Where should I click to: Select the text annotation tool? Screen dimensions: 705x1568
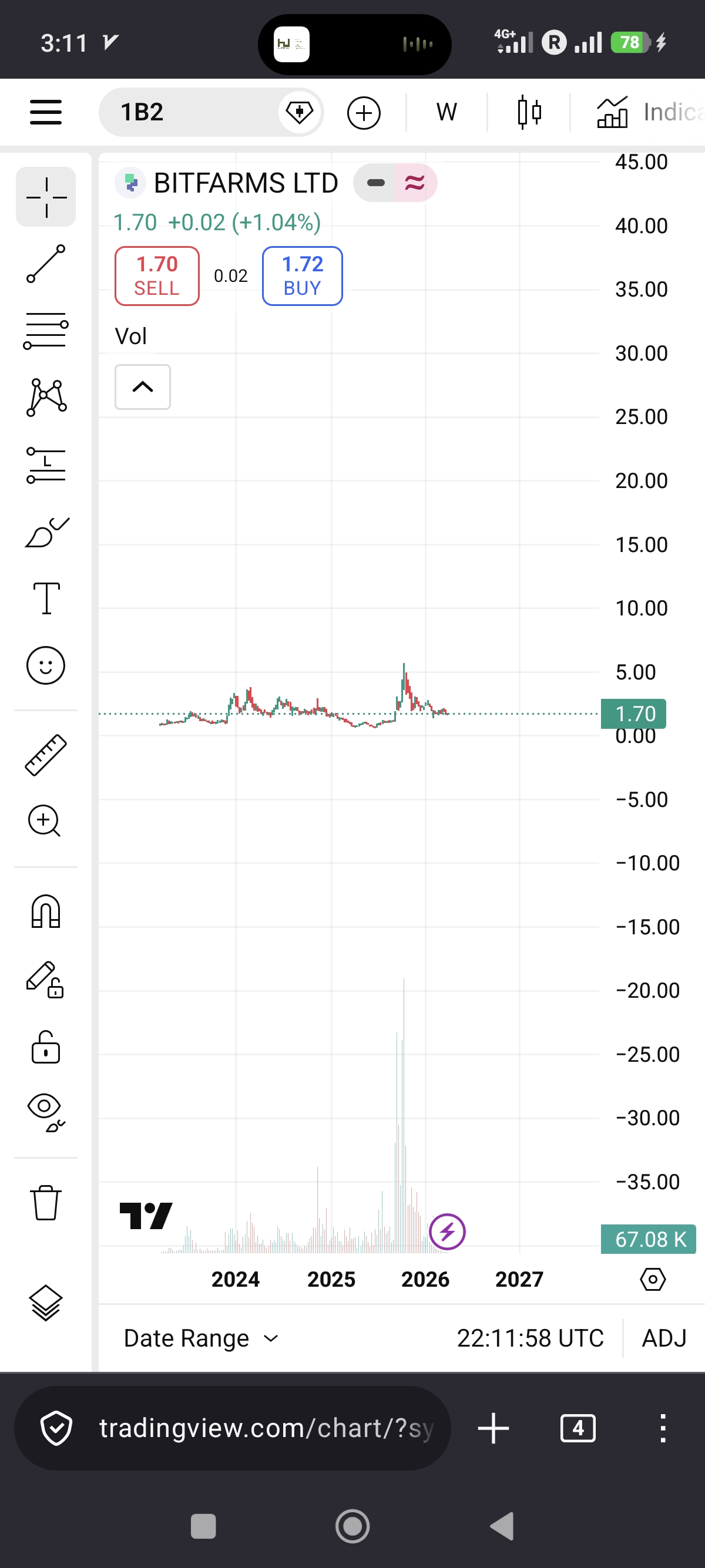tap(46, 598)
